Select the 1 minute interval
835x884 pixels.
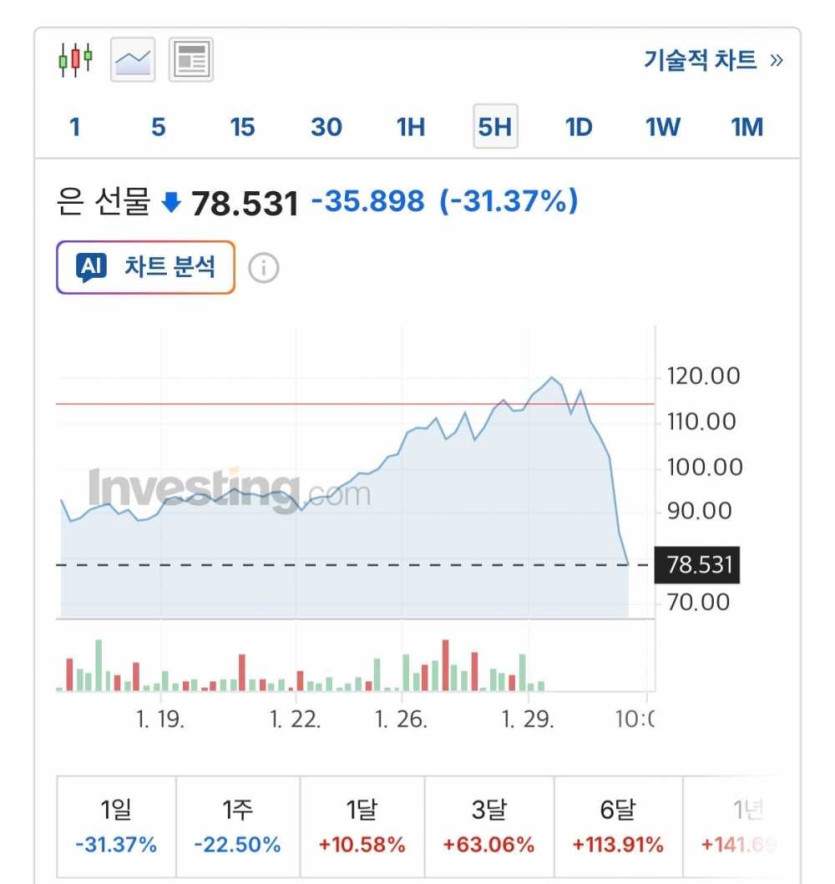(75, 127)
